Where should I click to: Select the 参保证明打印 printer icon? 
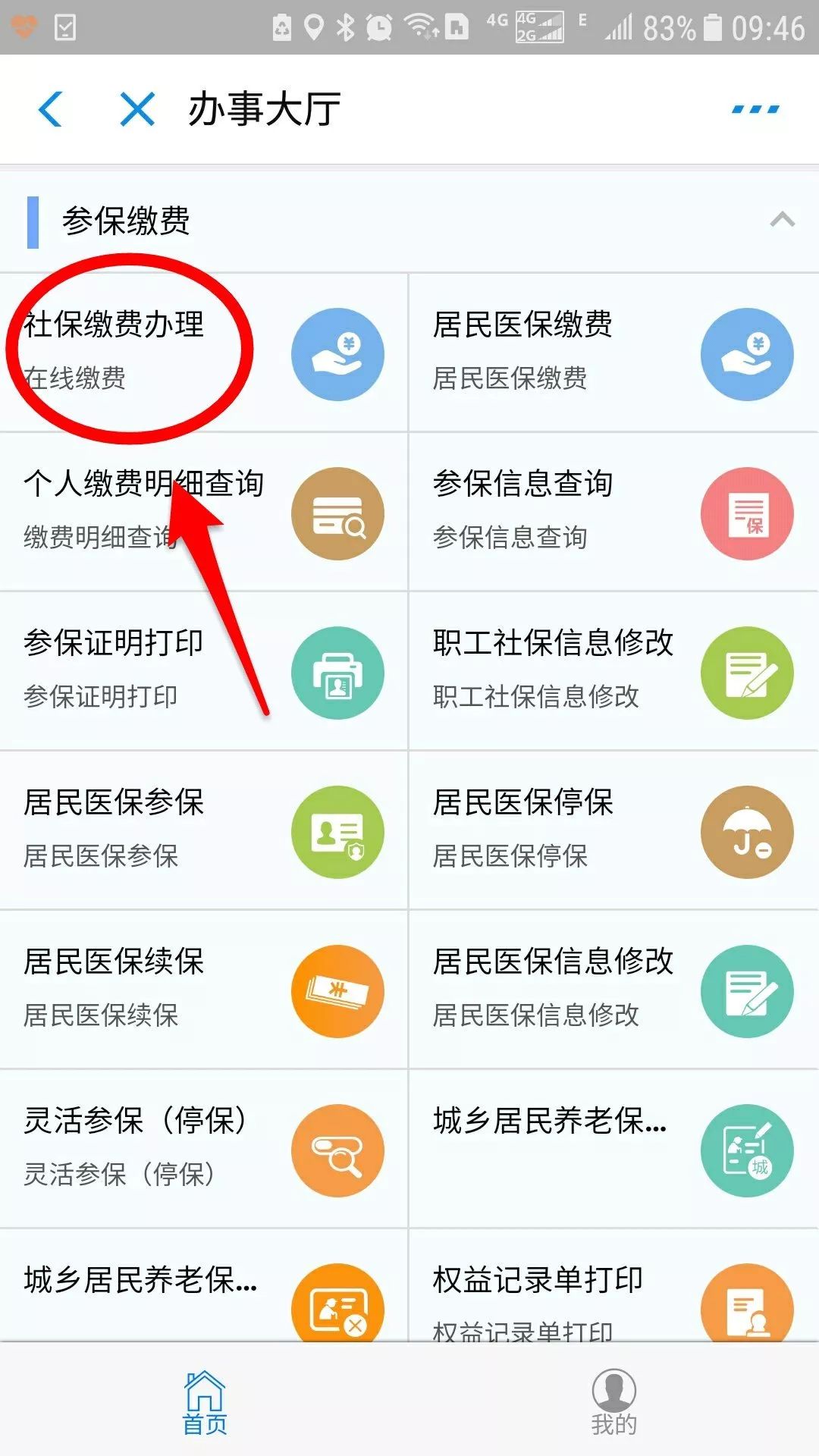click(338, 672)
